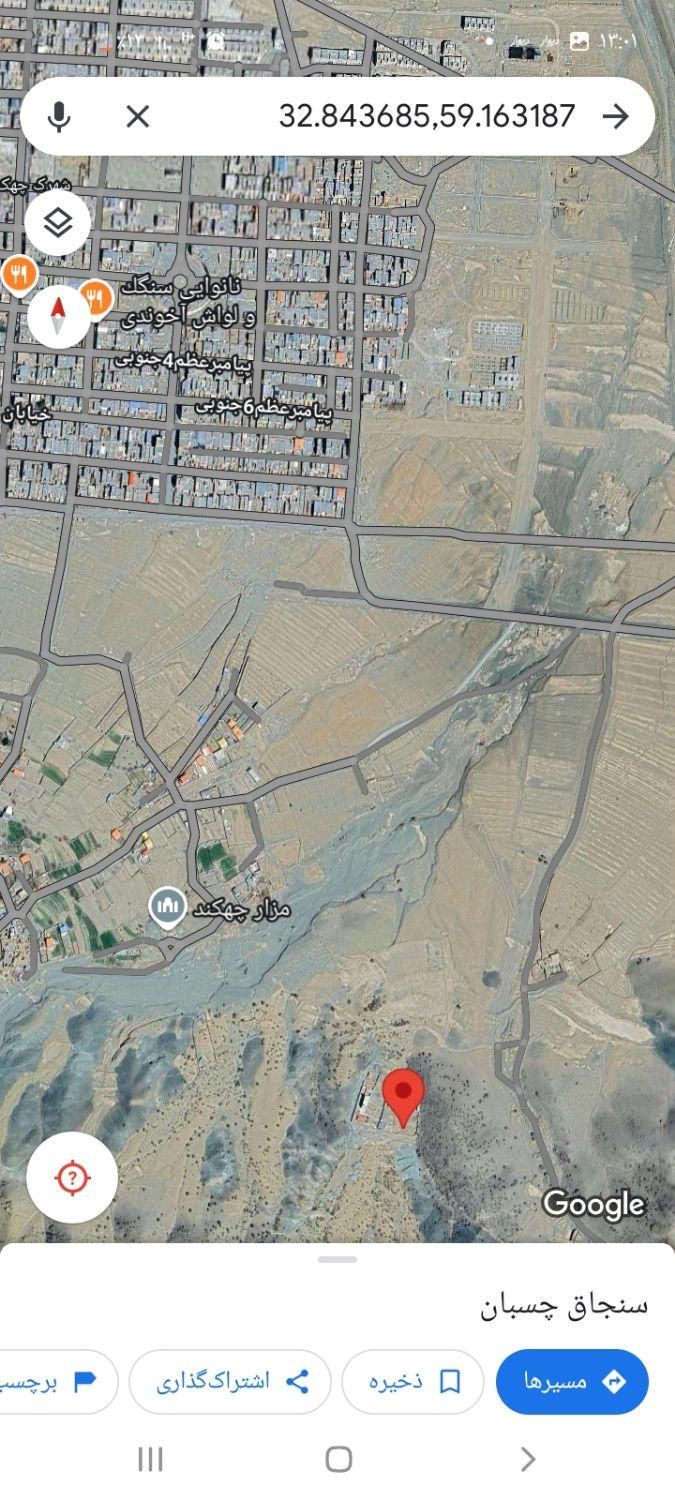675x1500 pixels.
Task: Open the map layers selector
Action: tap(58, 222)
